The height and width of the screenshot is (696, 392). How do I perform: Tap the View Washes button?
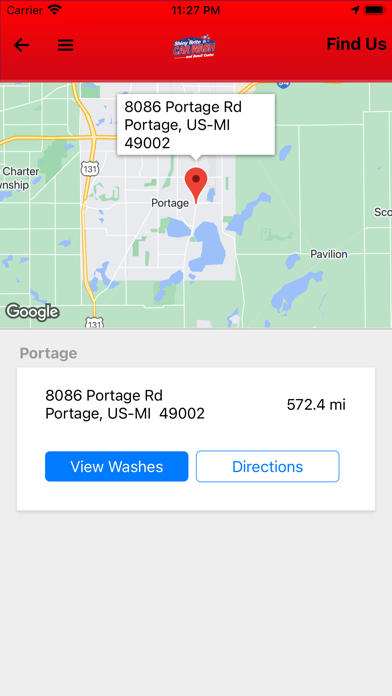click(117, 467)
